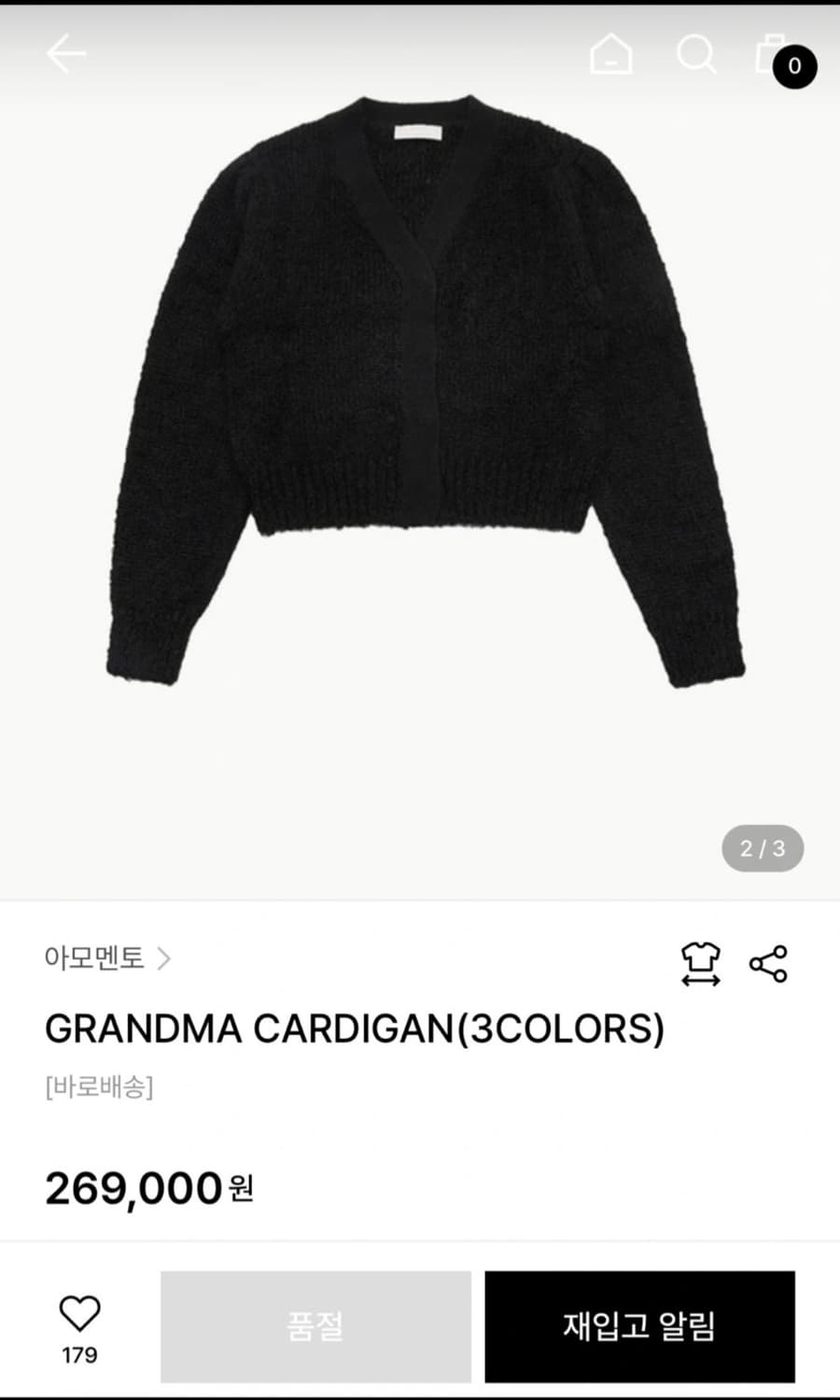Enable restock notification via 재입고 알림
The image size is (840, 1400).
tap(640, 1325)
